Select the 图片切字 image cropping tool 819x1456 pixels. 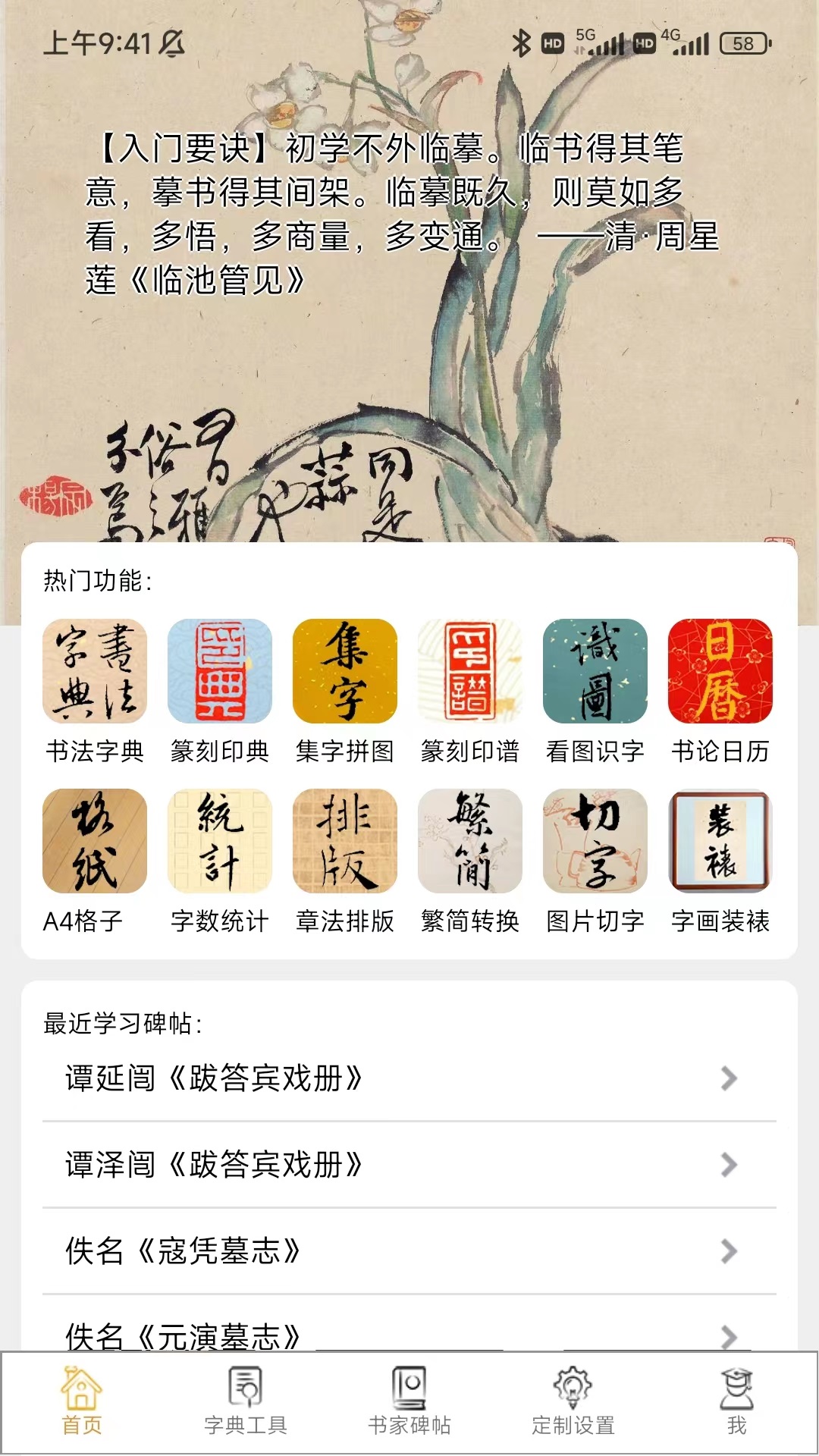click(596, 842)
